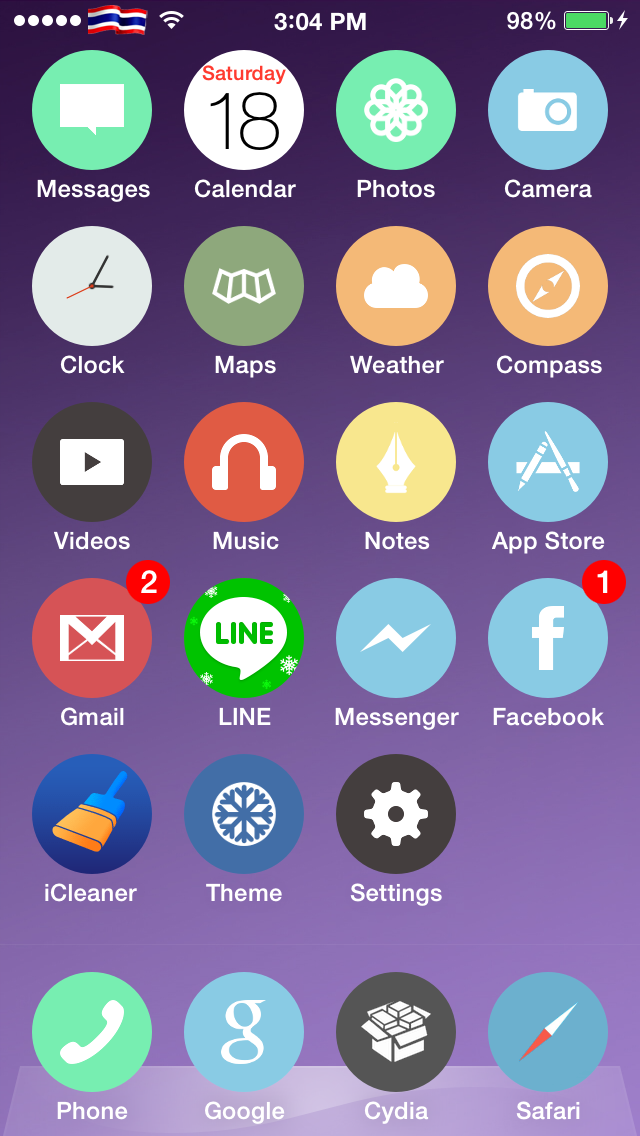Open Notes

point(396,462)
